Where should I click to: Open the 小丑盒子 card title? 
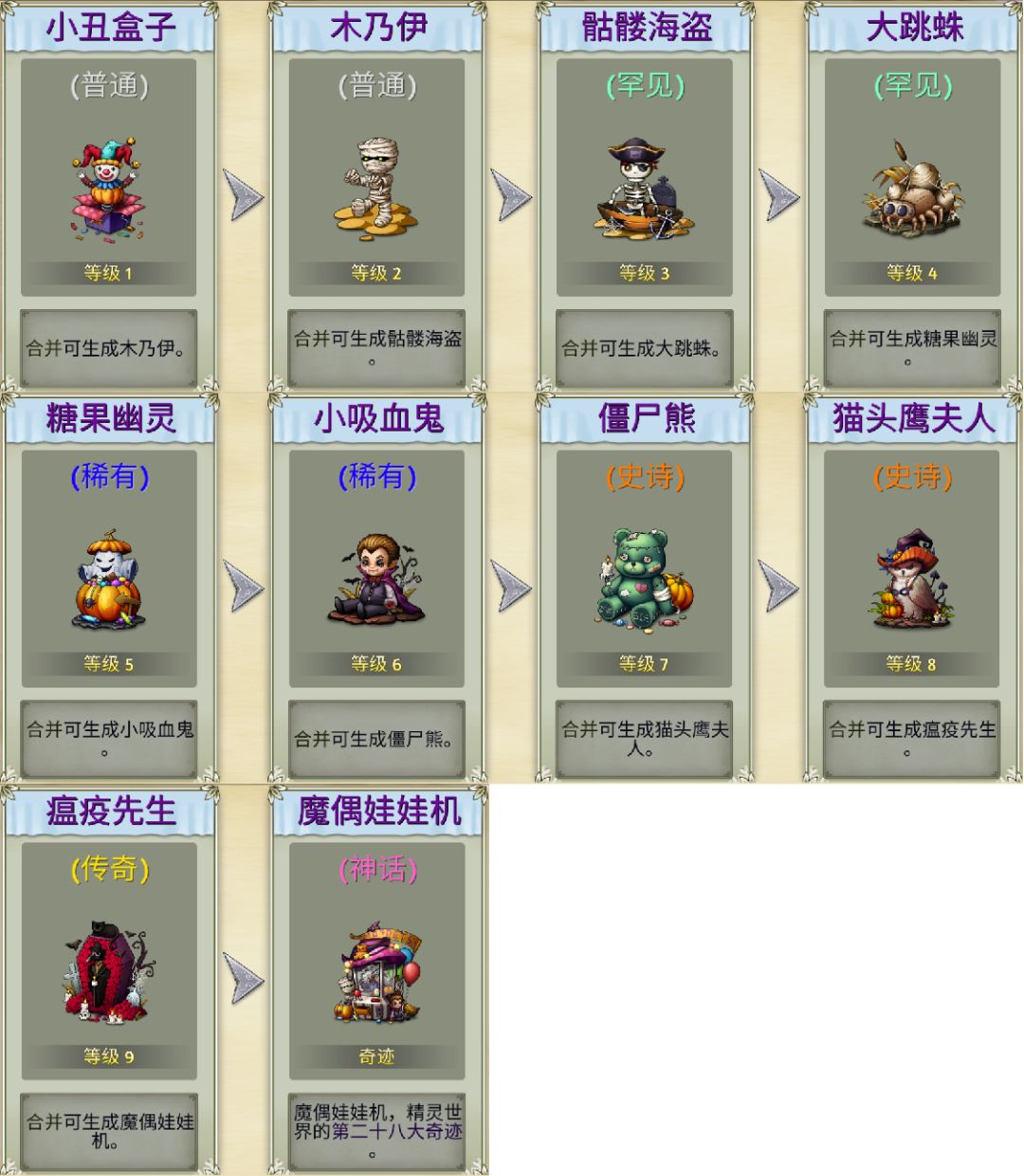pyautogui.click(x=107, y=28)
